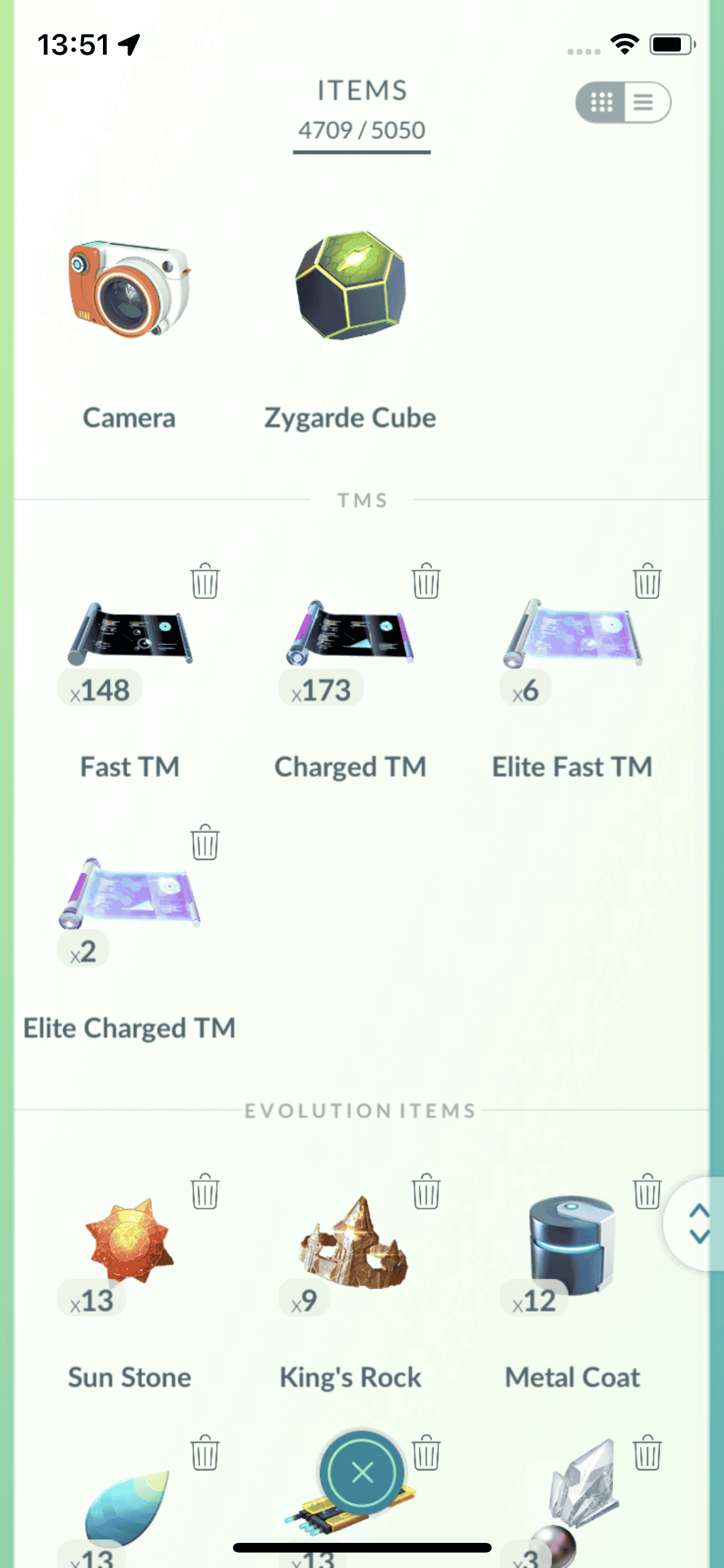The image size is (724, 1568).
Task: Discard Charged TM using trash icon
Action: [426, 581]
